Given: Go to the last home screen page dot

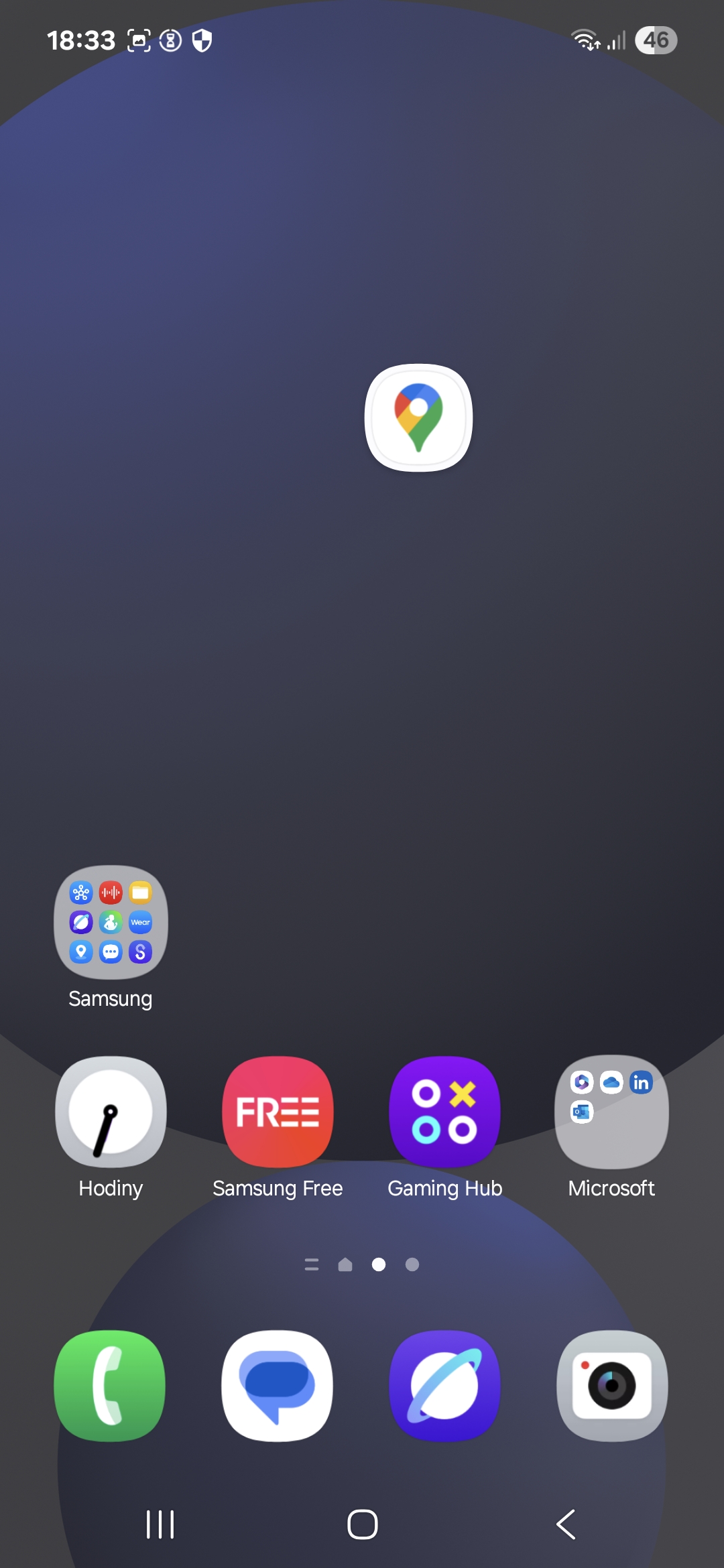Looking at the screenshot, I should (x=412, y=1264).
